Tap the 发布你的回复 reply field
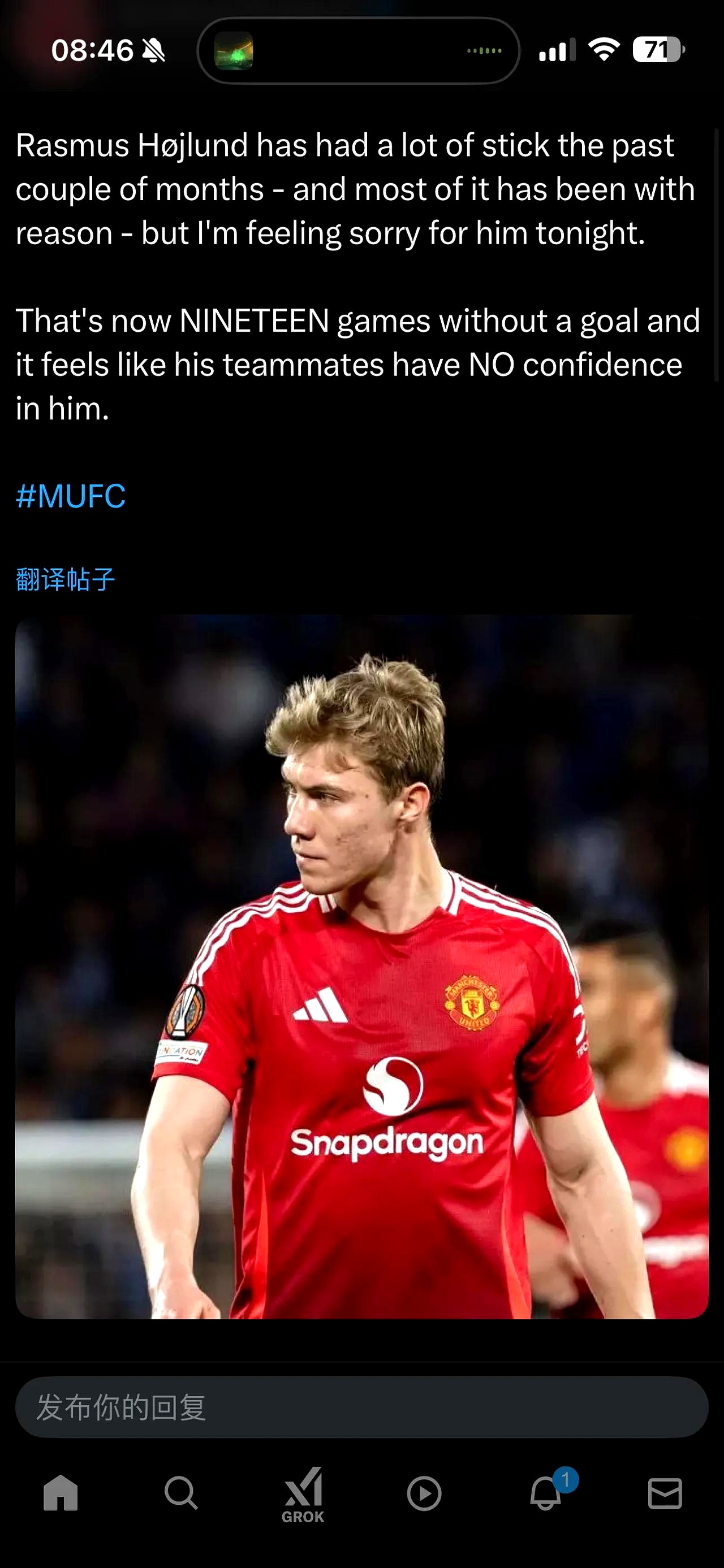This screenshot has width=724, height=1568. coord(361,1407)
